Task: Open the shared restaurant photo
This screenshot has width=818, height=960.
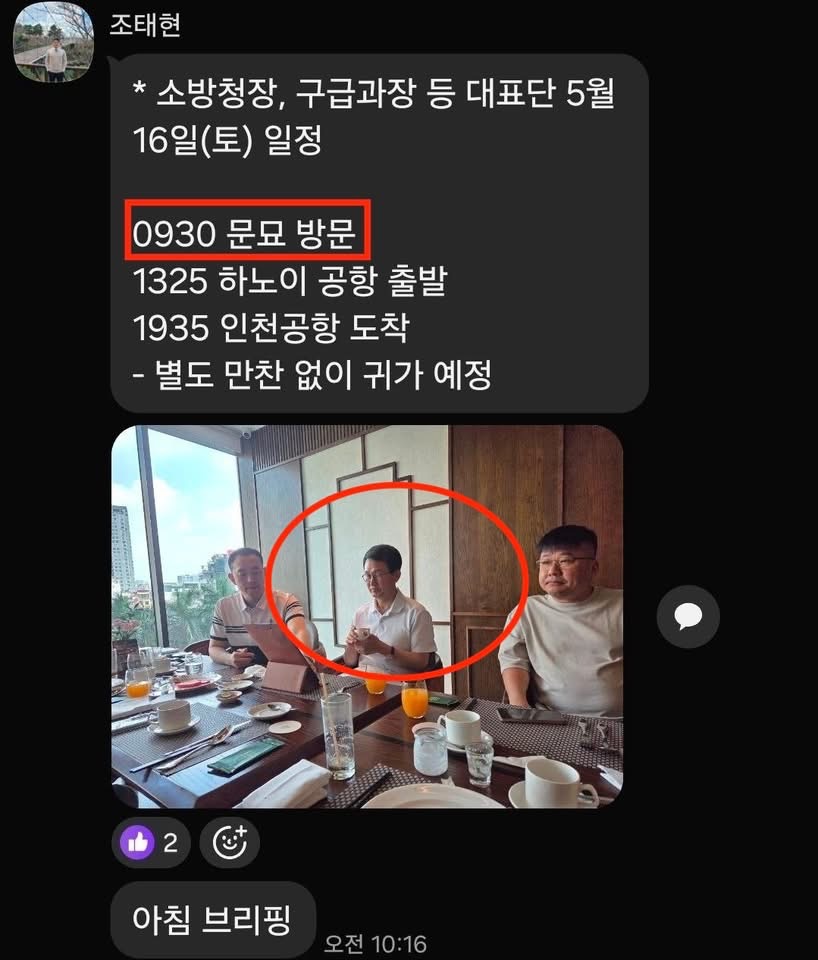Action: coord(367,617)
